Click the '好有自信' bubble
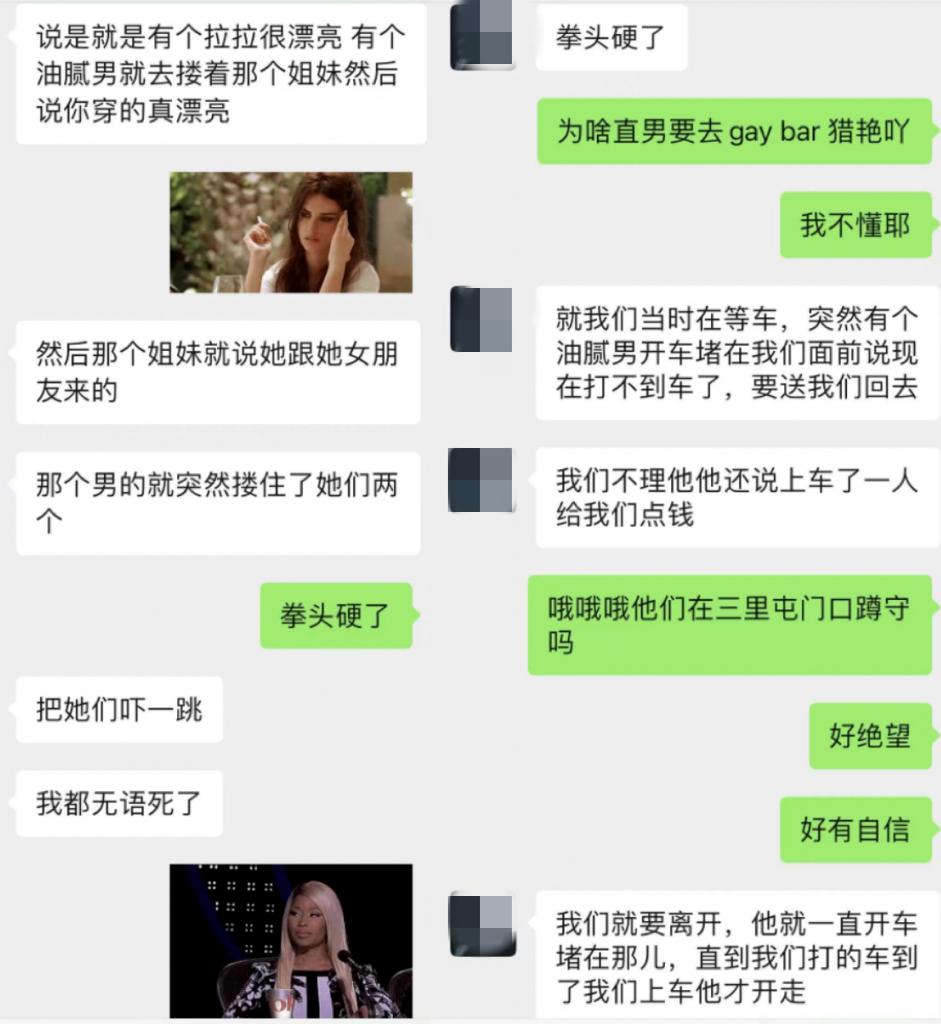The width and height of the screenshot is (941, 1024). point(855,830)
